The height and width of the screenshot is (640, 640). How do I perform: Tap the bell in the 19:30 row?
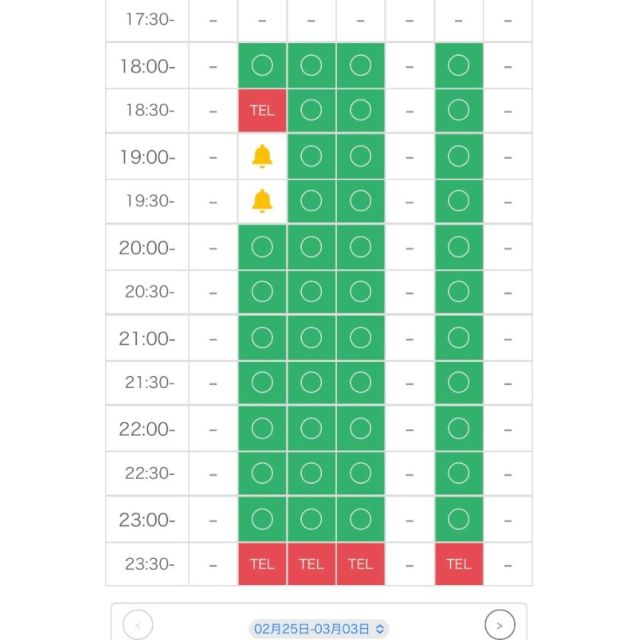262,201
